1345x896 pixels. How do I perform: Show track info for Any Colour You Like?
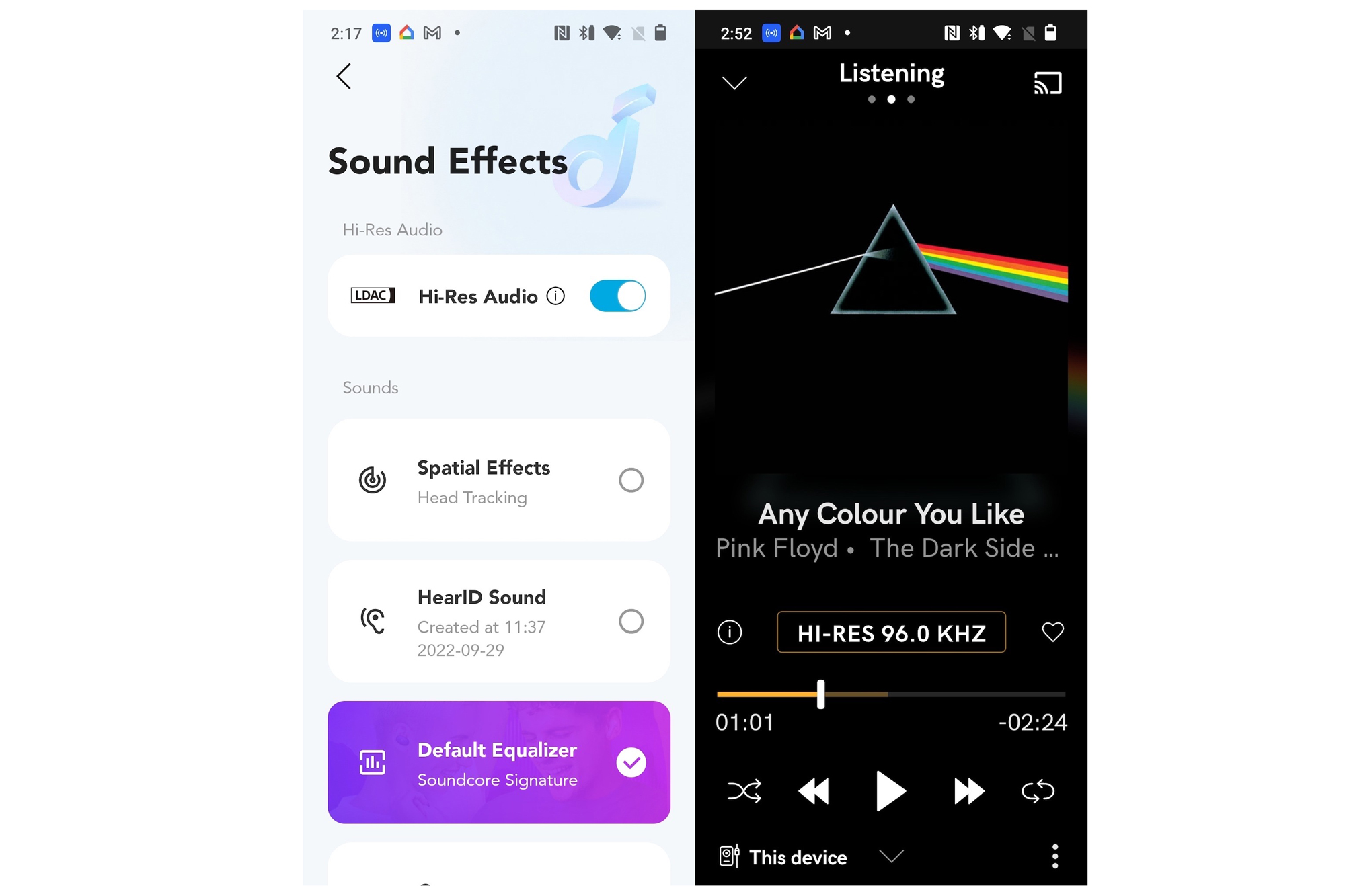tap(730, 632)
